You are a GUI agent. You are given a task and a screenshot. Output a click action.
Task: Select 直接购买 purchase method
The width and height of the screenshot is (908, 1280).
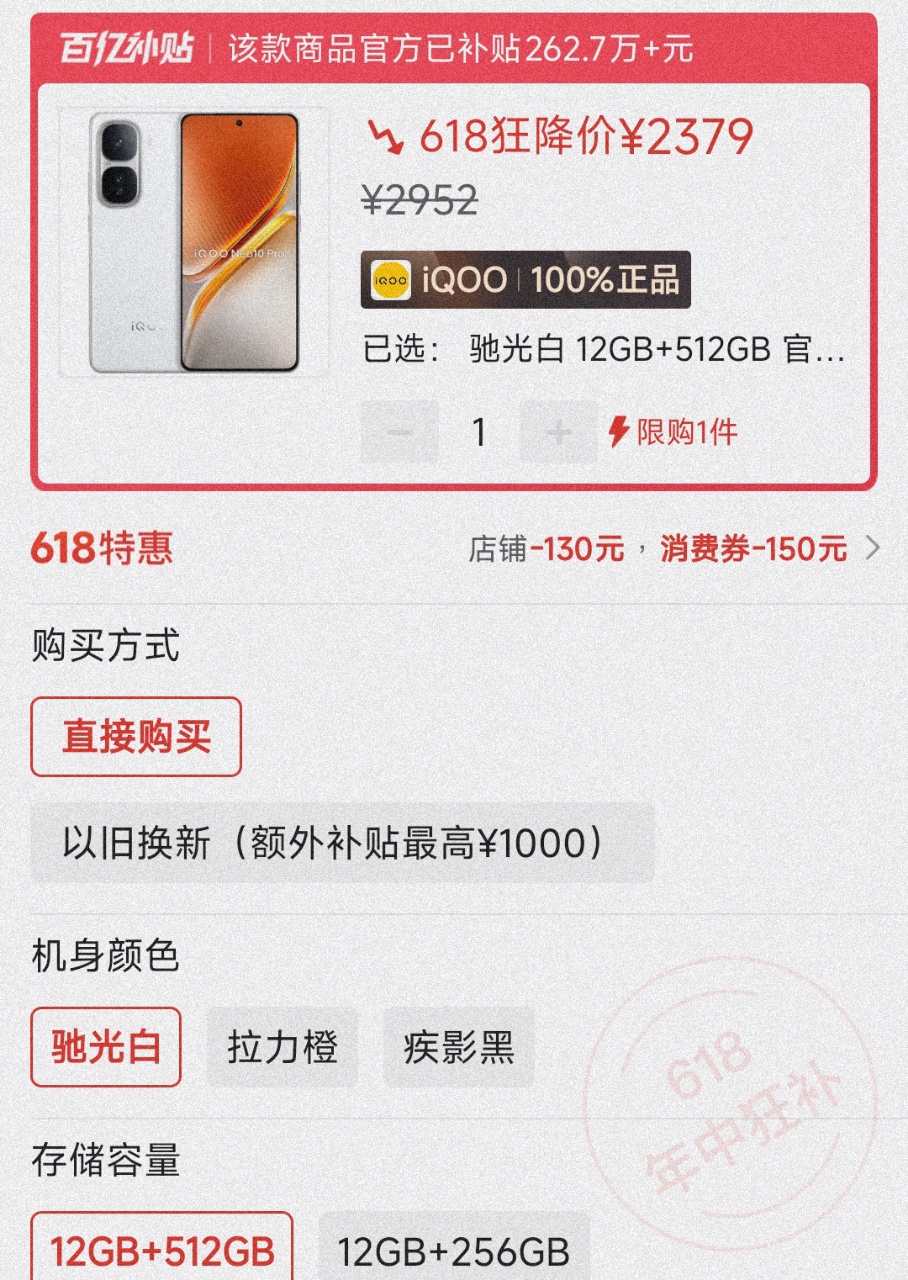136,737
